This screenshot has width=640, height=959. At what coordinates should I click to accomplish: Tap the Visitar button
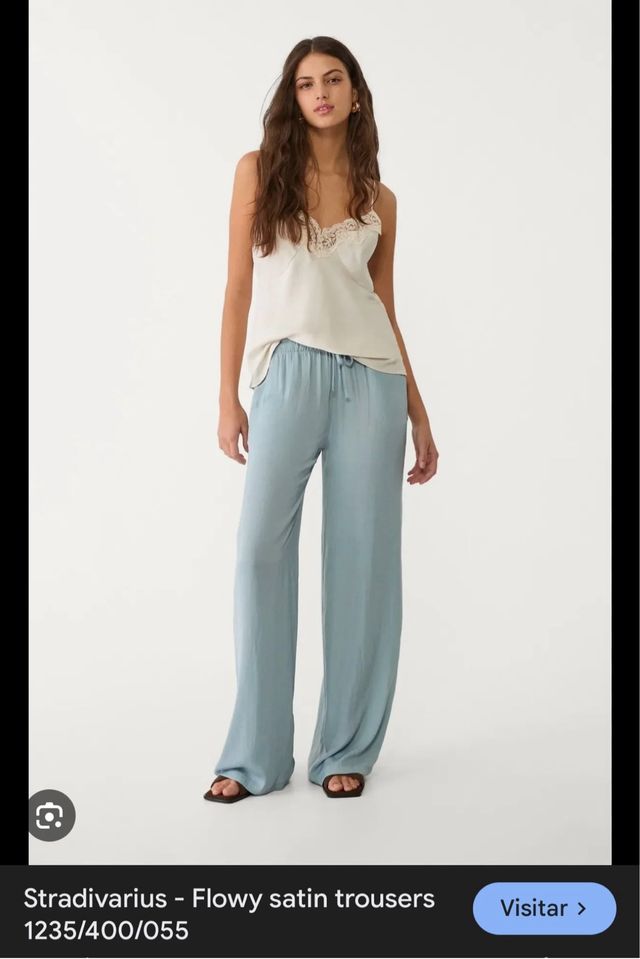click(x=544, y=908)
